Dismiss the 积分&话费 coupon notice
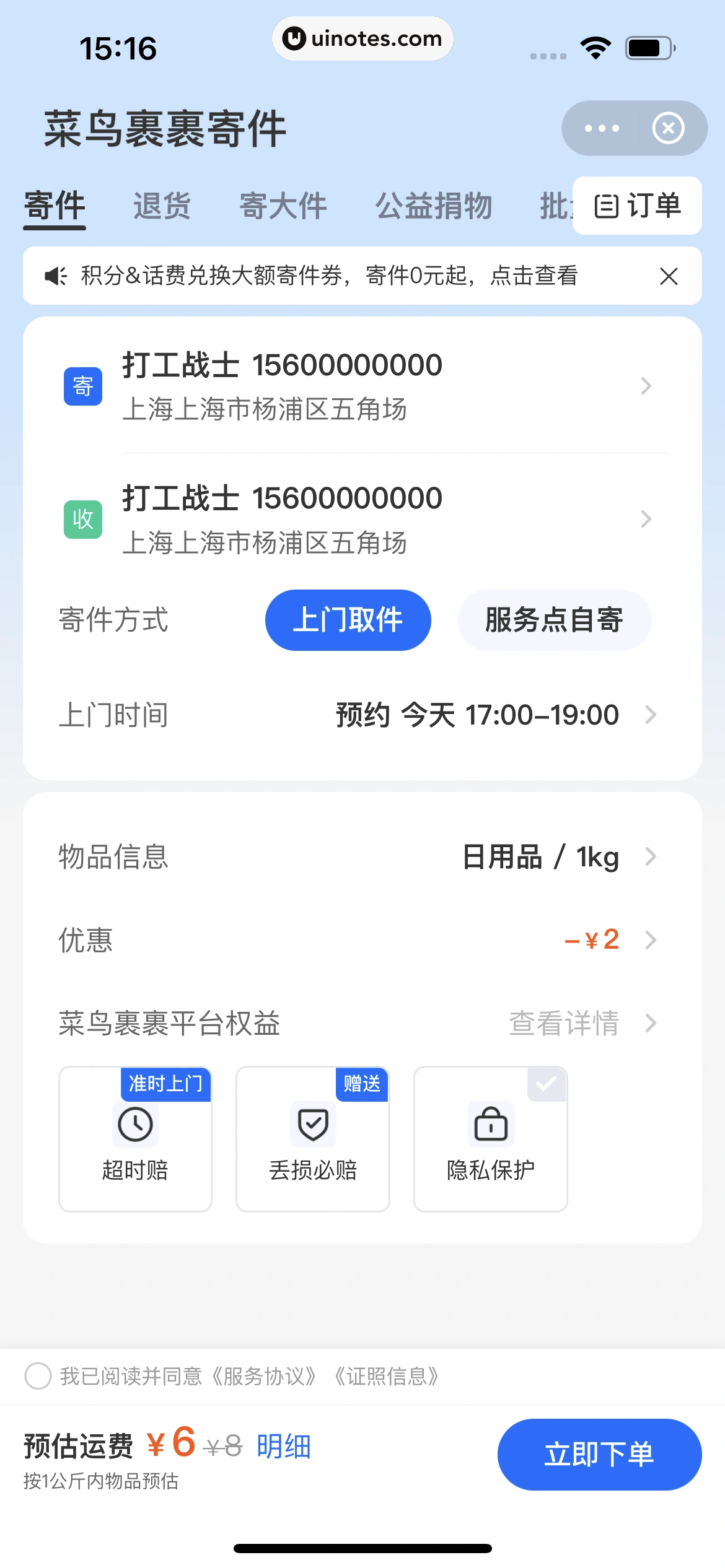Image resolution: width=725 pixels, height=1568 pixels. [669, 276]
